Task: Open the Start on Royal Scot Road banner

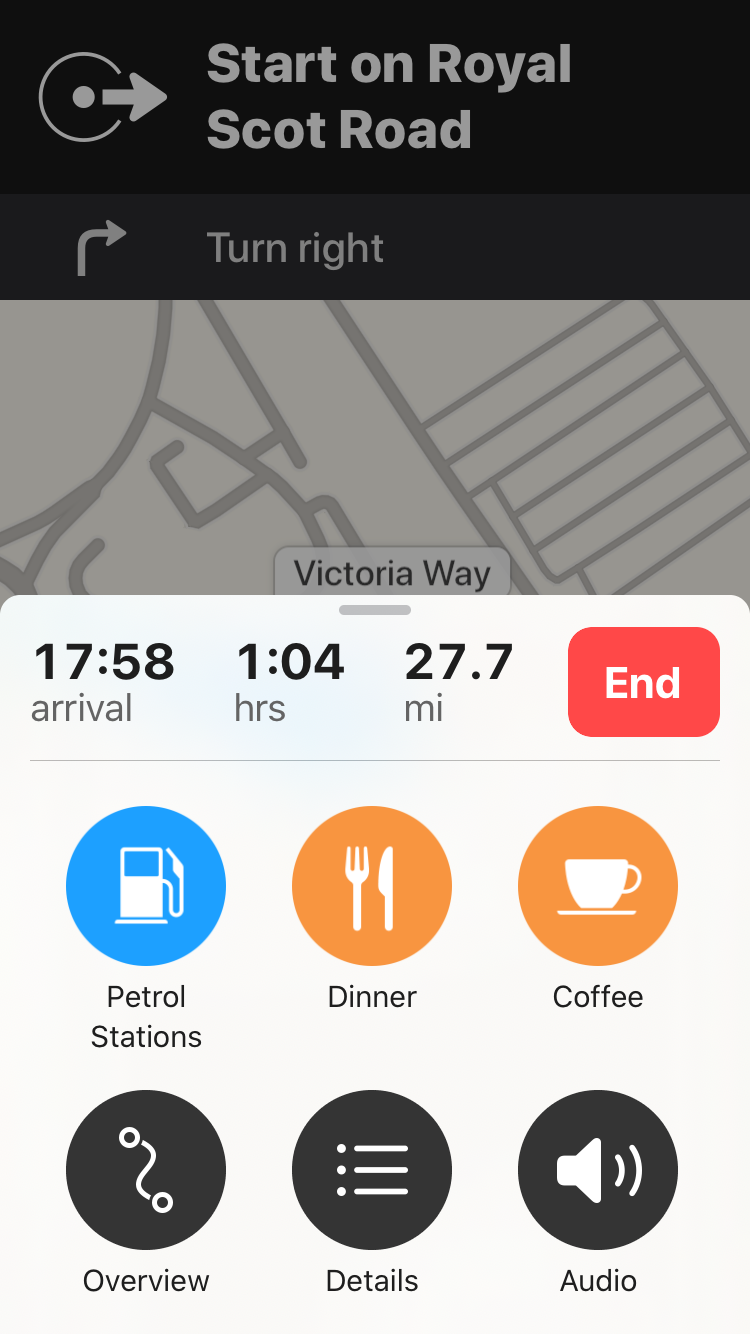Action: pos(375,97)
